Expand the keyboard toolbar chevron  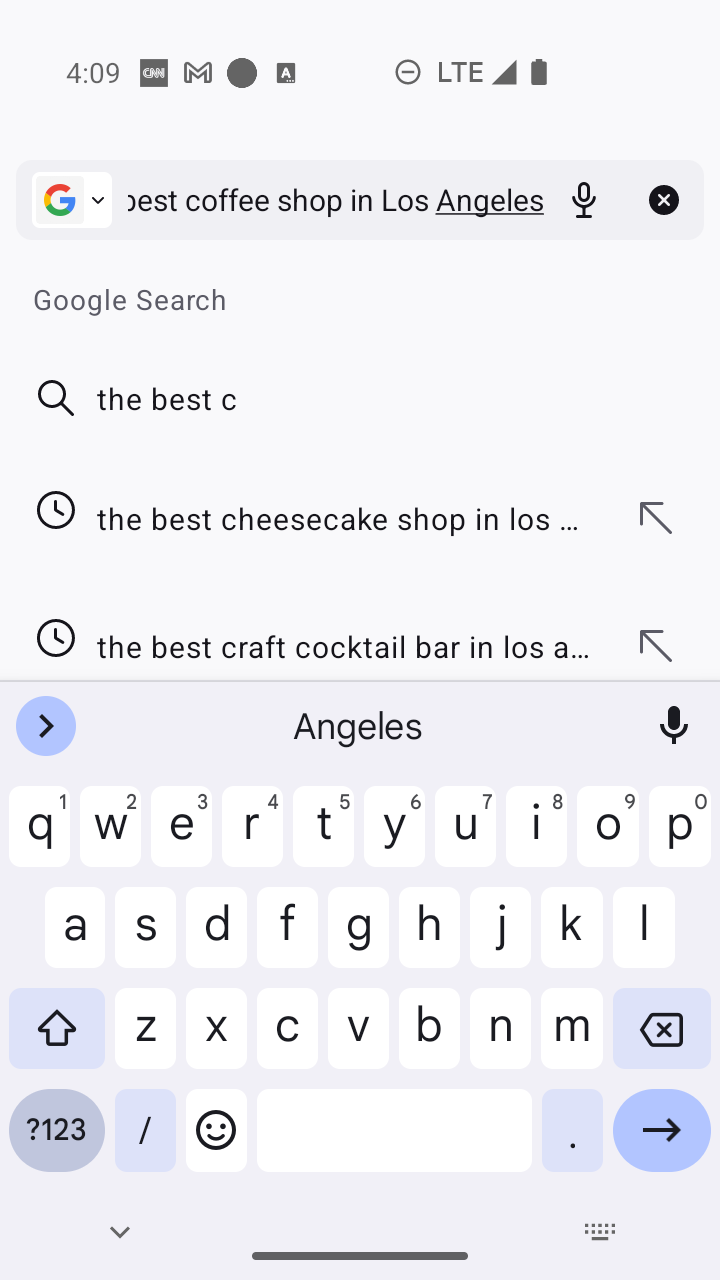[x=46, y=726]
